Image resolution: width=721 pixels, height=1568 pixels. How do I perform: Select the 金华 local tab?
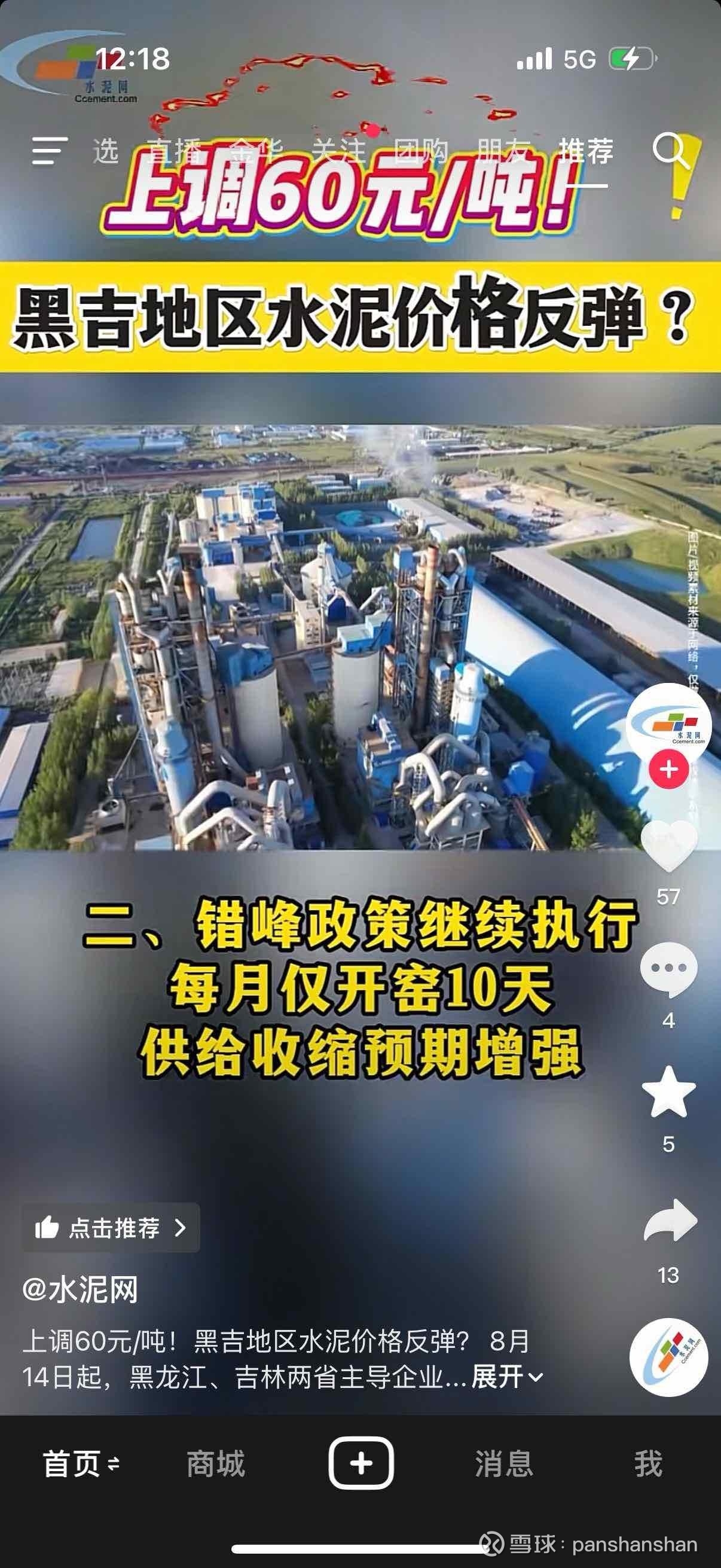click(x=256, y=151)
